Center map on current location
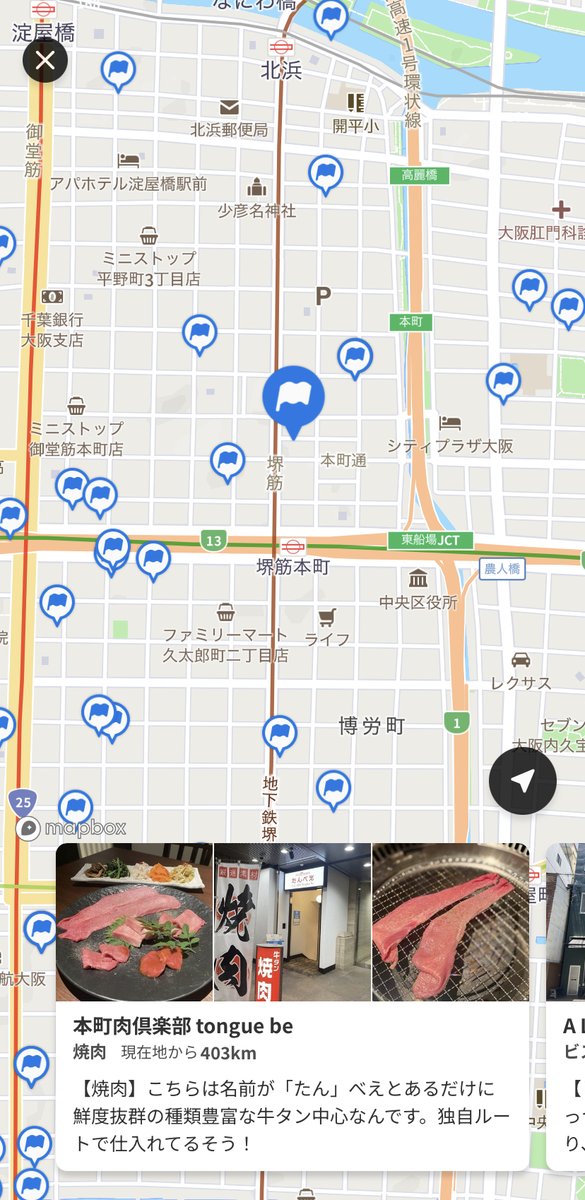 click(x=522, y=781)
